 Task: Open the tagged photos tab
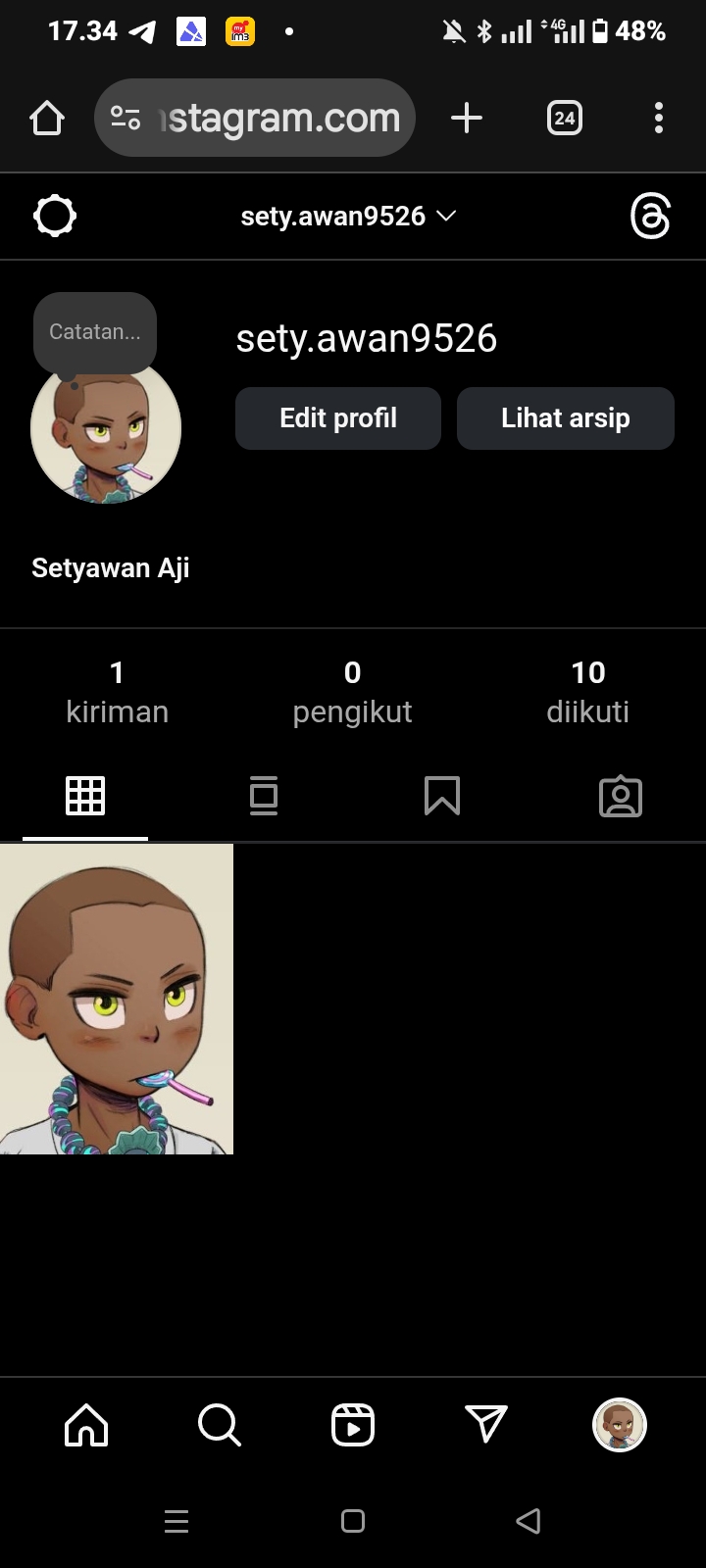[621, 797]
